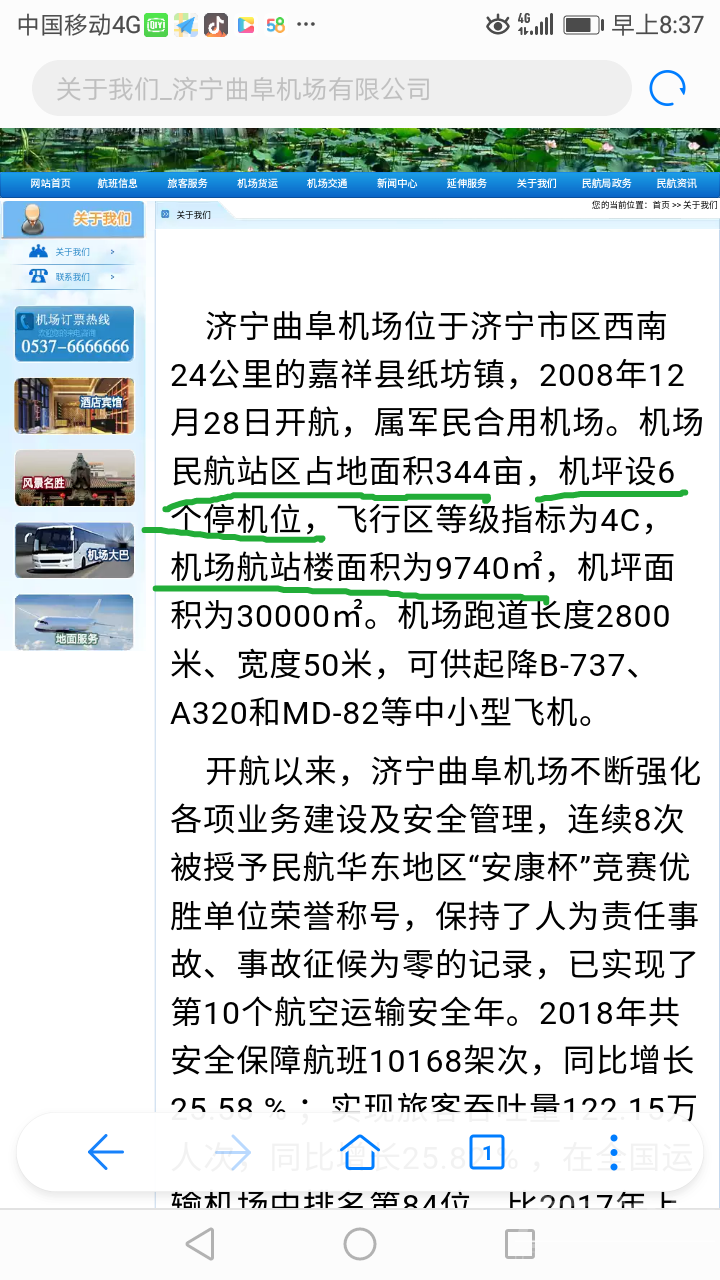Viewport: 720px width, 1280px height.
Task: Open 联系我们 in the left sidebar
Action: [x=73, y=277]
